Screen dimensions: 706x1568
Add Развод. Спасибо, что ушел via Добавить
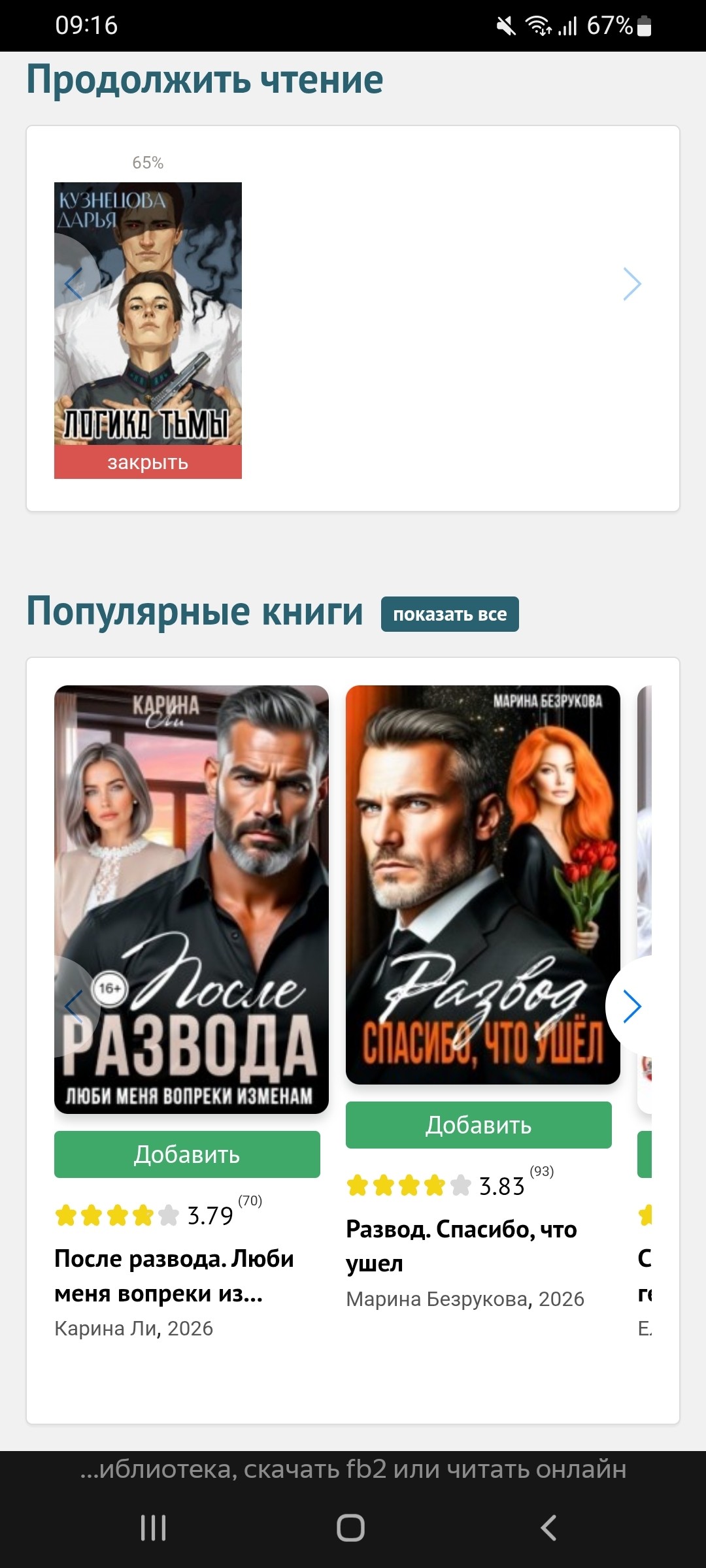click(x=479, y=1125)
